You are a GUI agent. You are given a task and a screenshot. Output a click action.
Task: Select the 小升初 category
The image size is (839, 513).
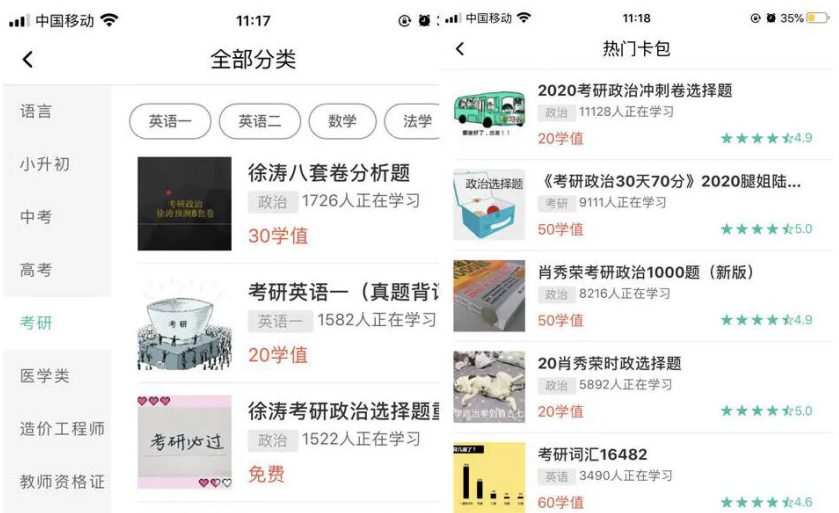[x=45, y=164]
